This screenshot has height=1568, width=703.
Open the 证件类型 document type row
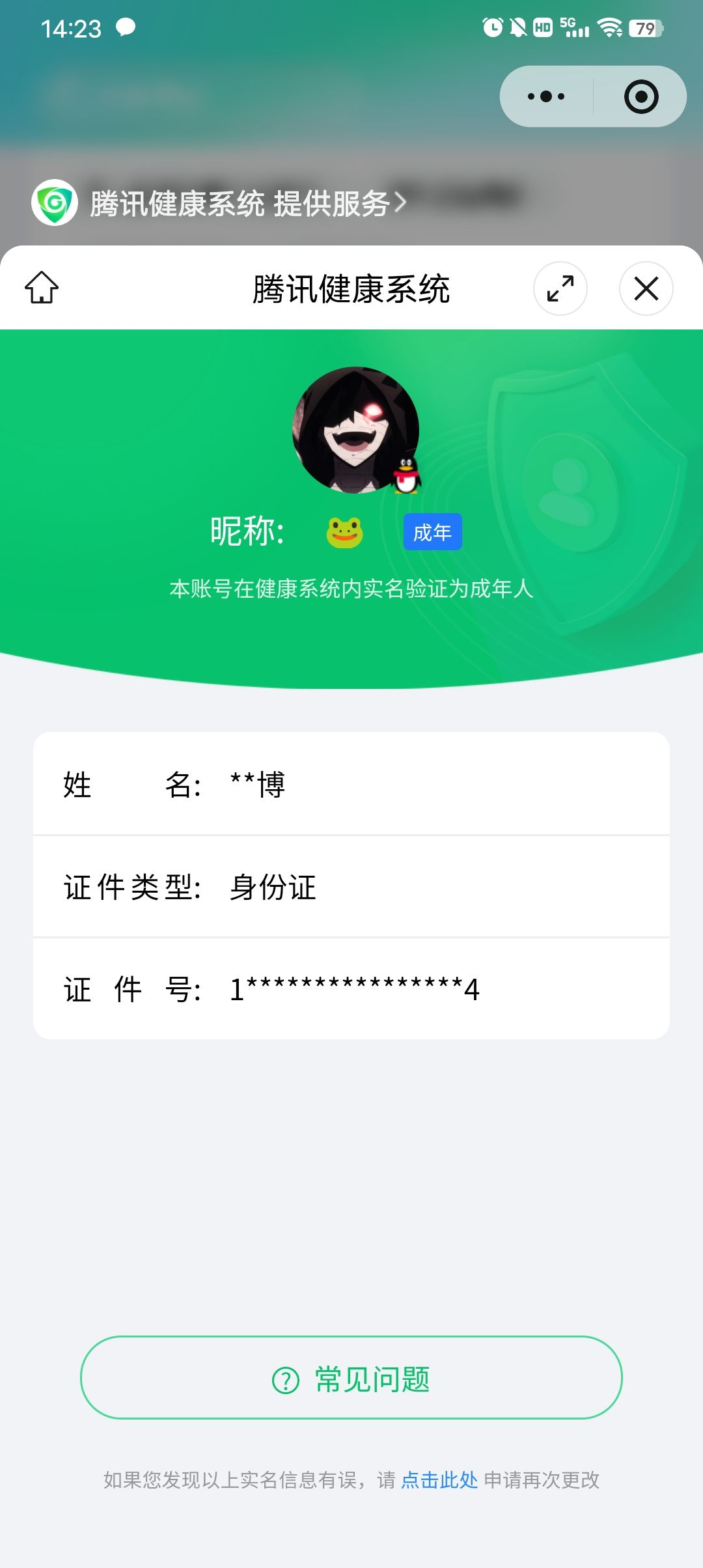point(351,888)
